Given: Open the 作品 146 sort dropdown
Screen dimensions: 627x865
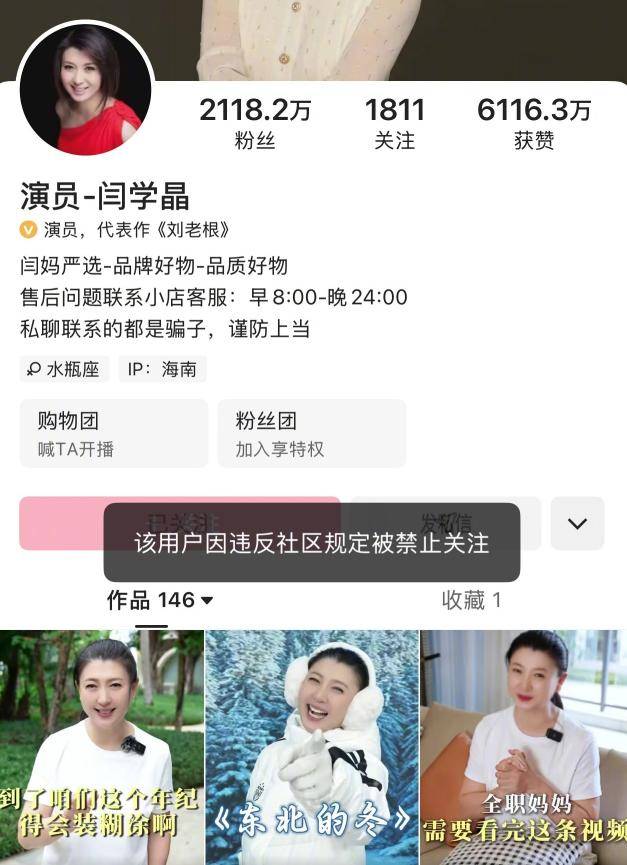Looking at the screenshot, I should (x=160, y=600).
